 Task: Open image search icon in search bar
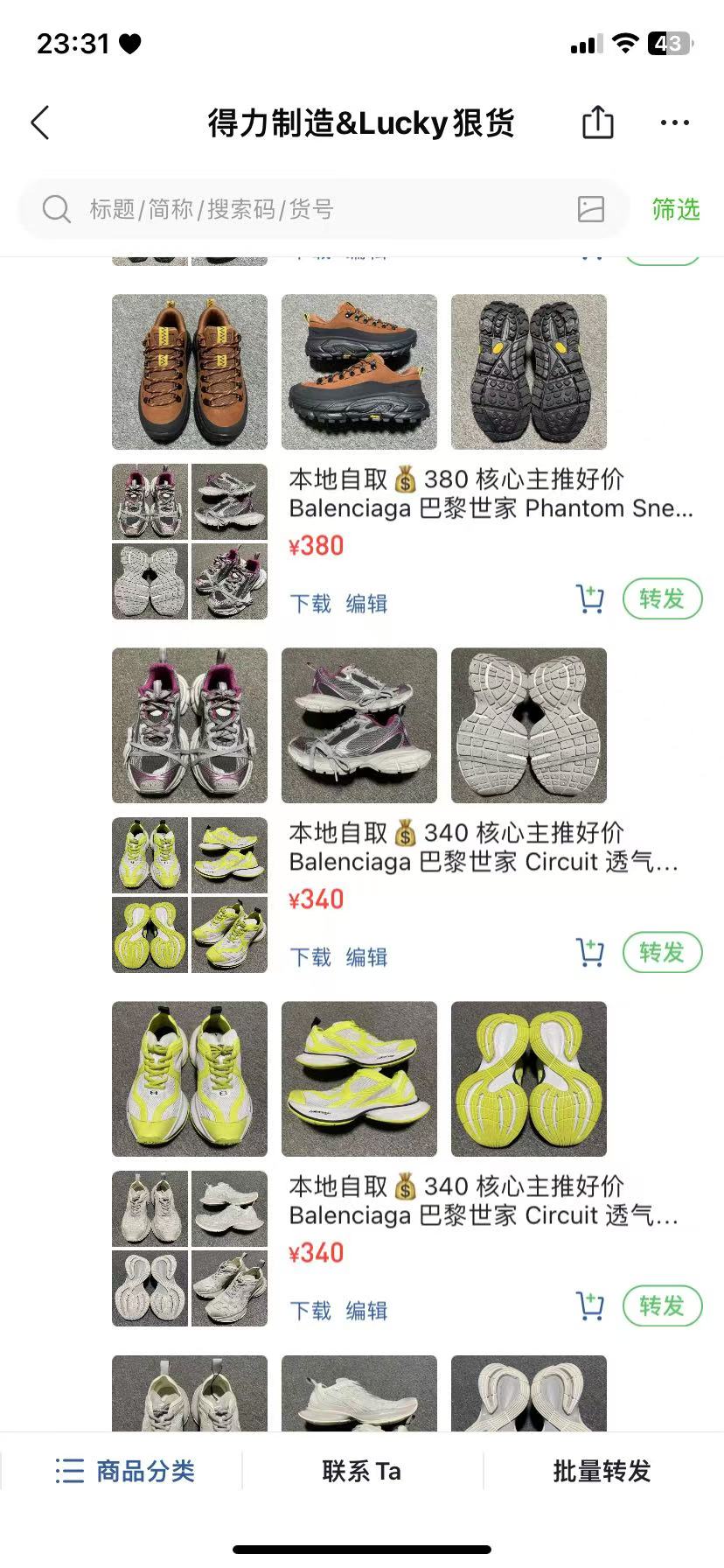(x=591, y=209)
